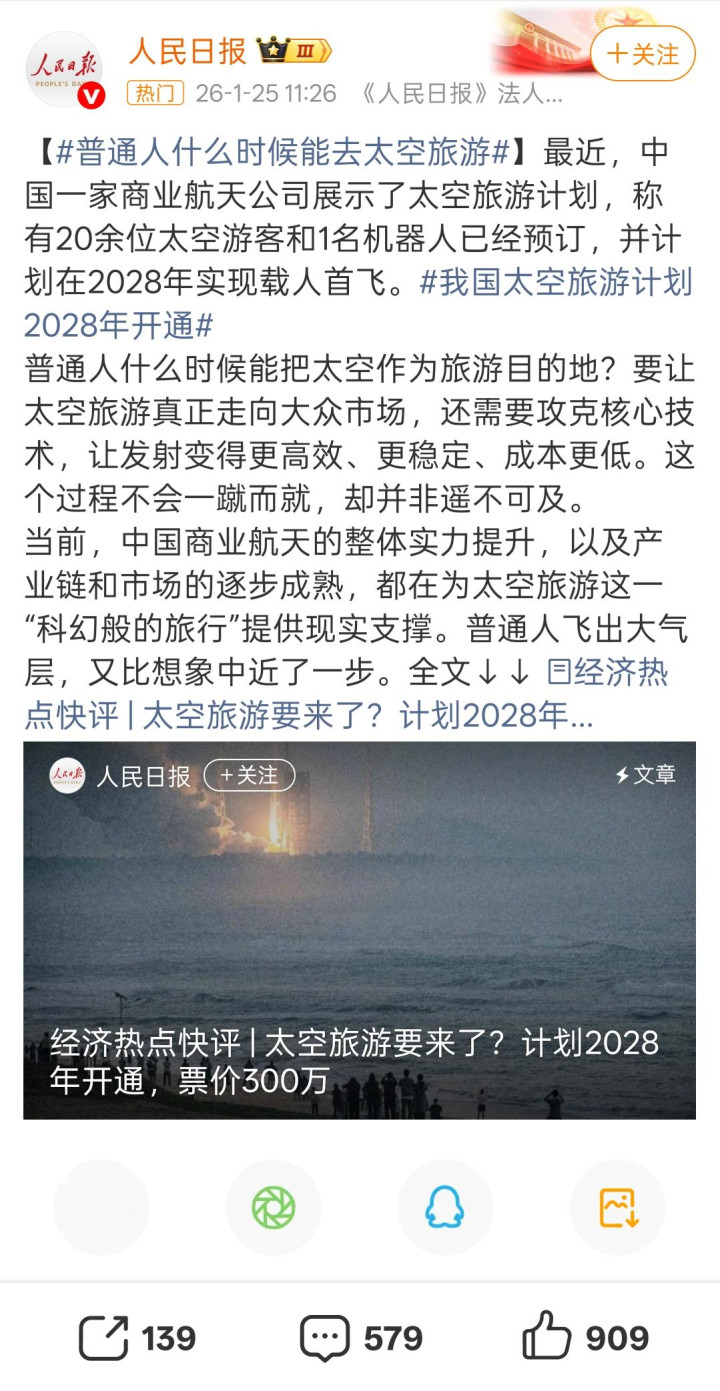Open the 普通人什么时候能去太空旅游 hashtag

click(285, 152)
